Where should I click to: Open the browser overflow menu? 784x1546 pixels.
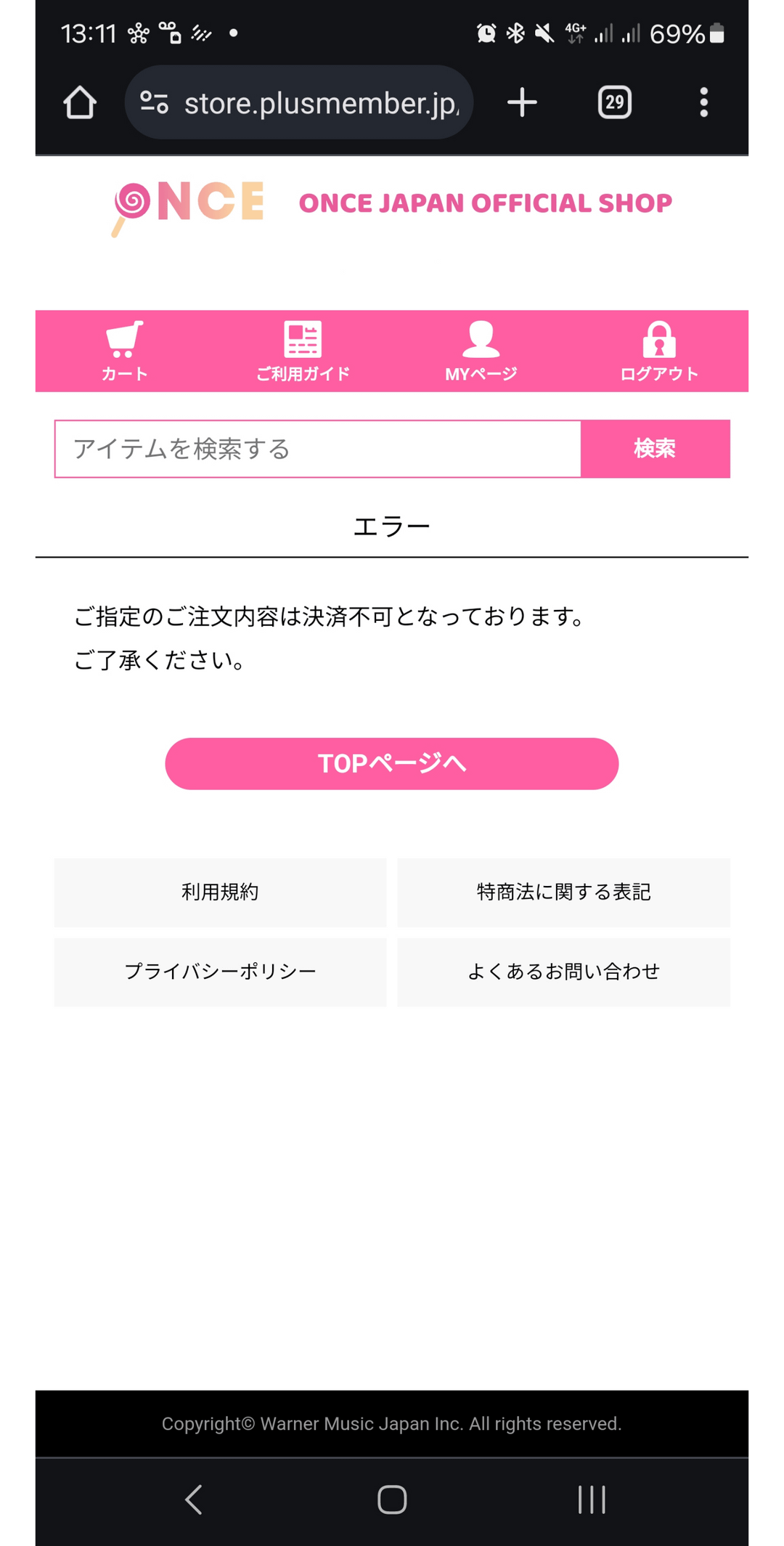703,102
